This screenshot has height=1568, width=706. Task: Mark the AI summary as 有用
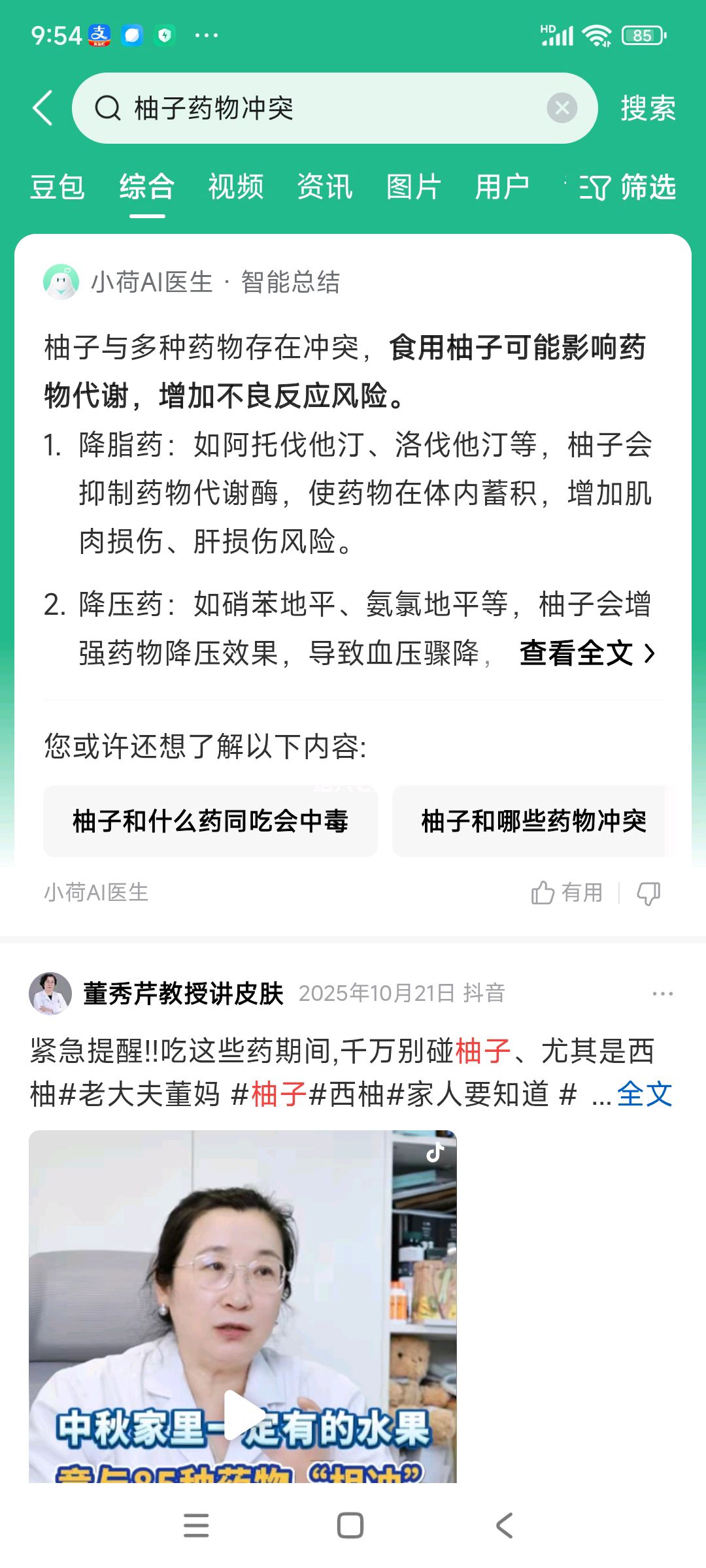pos(567,892)
